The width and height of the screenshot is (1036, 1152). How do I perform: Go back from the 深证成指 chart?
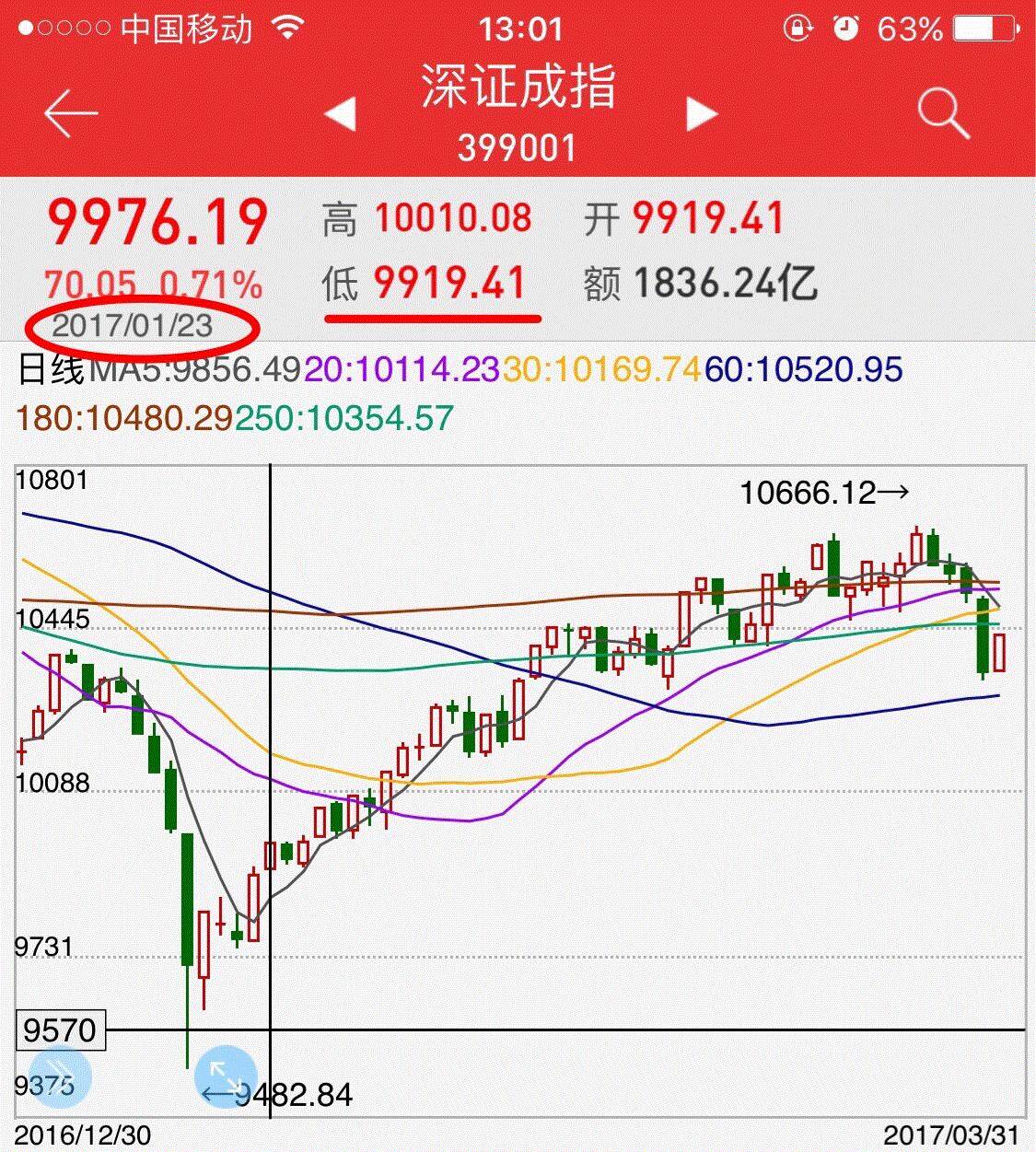(x=70, y=114)
